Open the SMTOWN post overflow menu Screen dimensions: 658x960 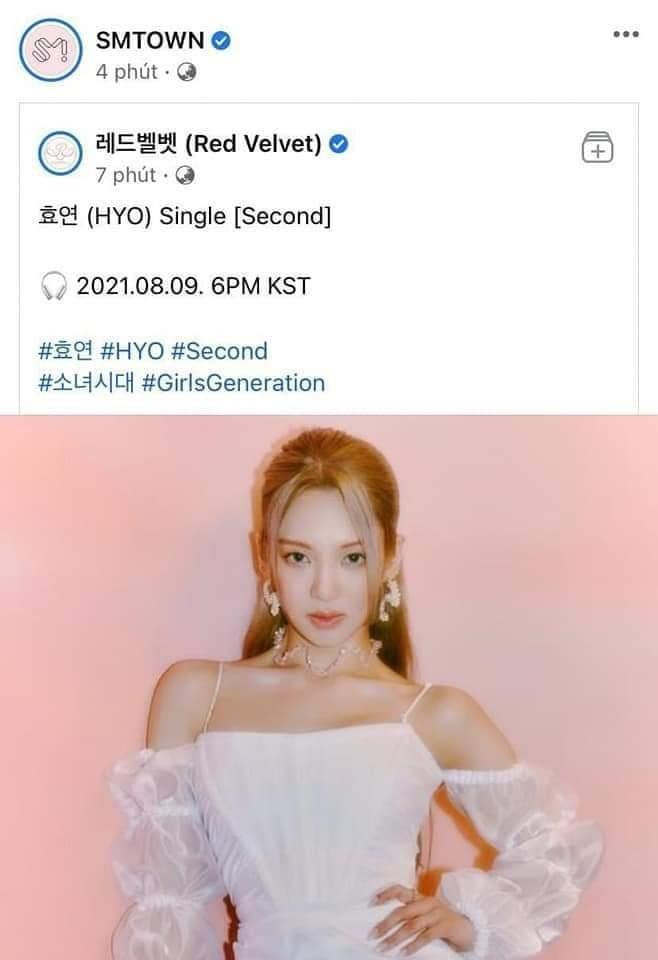[x=625, y=35]
